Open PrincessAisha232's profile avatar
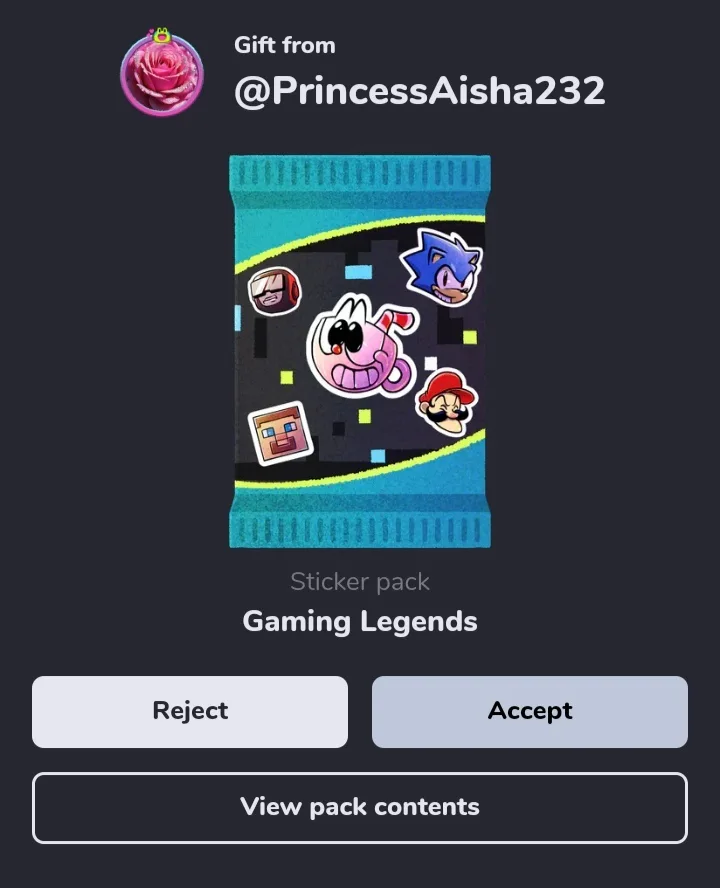Image resolution: width=720 pixels, height=888 pixels. (162, 75)
